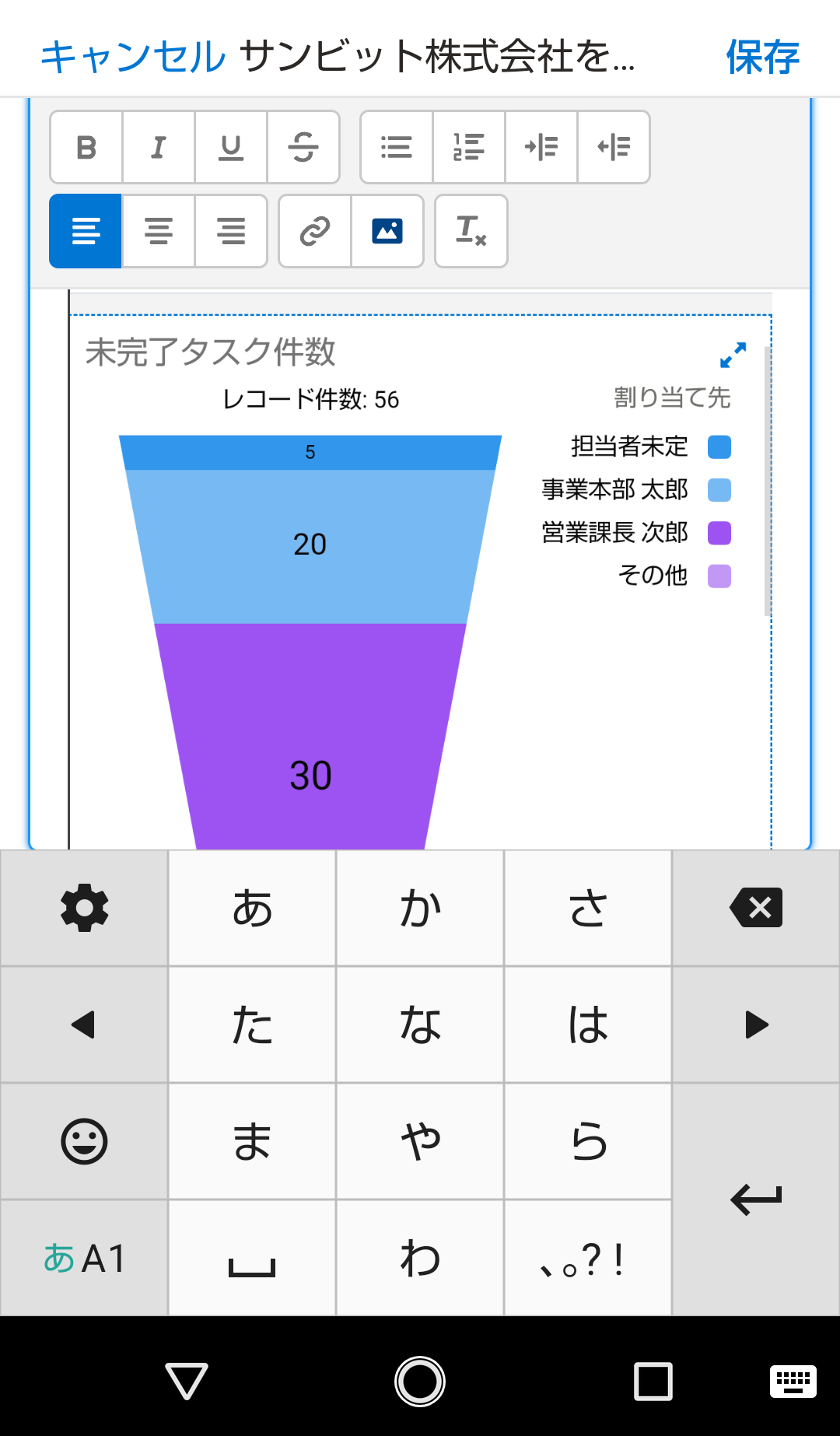Viewport: 840px width, 1436px height.
Task: Increase the text indent
Action: [x=541, y=147]
